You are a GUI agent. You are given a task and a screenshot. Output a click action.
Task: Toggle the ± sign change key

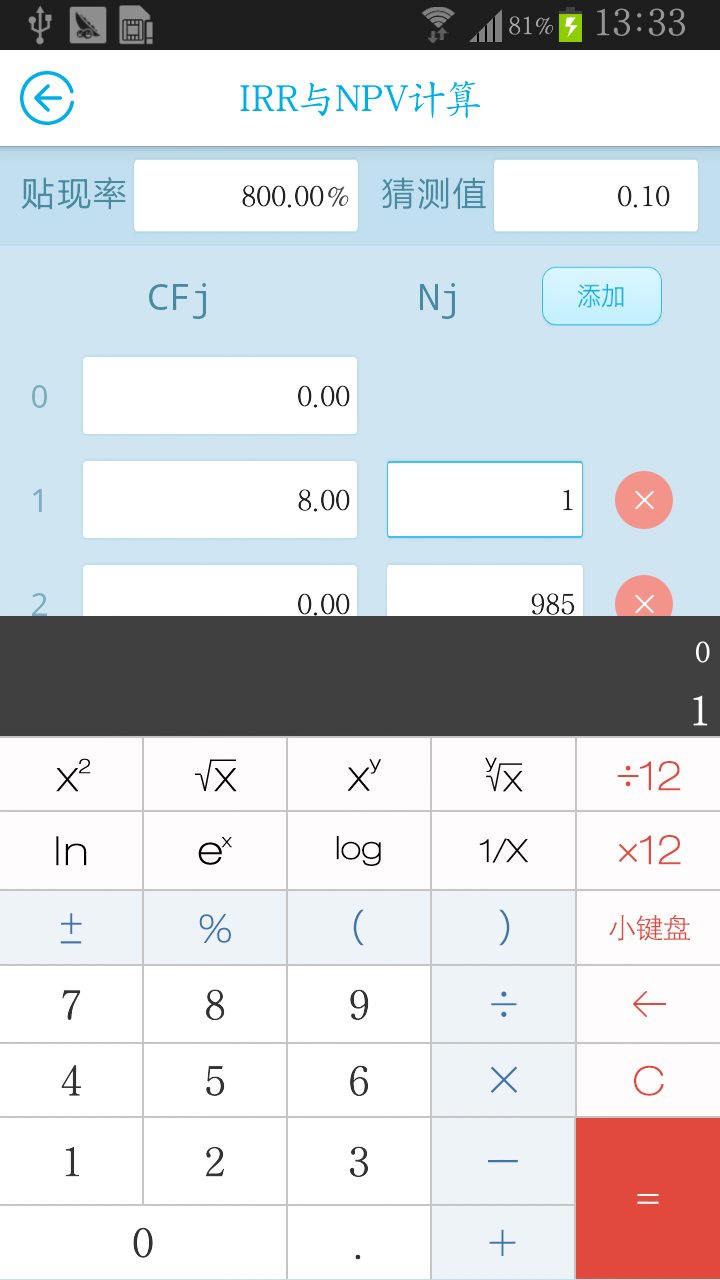click(71, 927)
